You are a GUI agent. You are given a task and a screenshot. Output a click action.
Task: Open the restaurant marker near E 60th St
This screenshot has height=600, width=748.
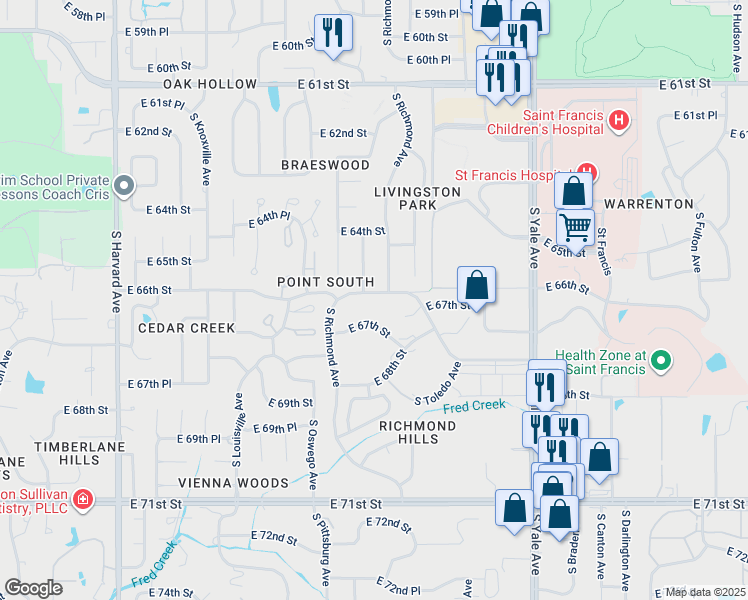click(333, 34)
